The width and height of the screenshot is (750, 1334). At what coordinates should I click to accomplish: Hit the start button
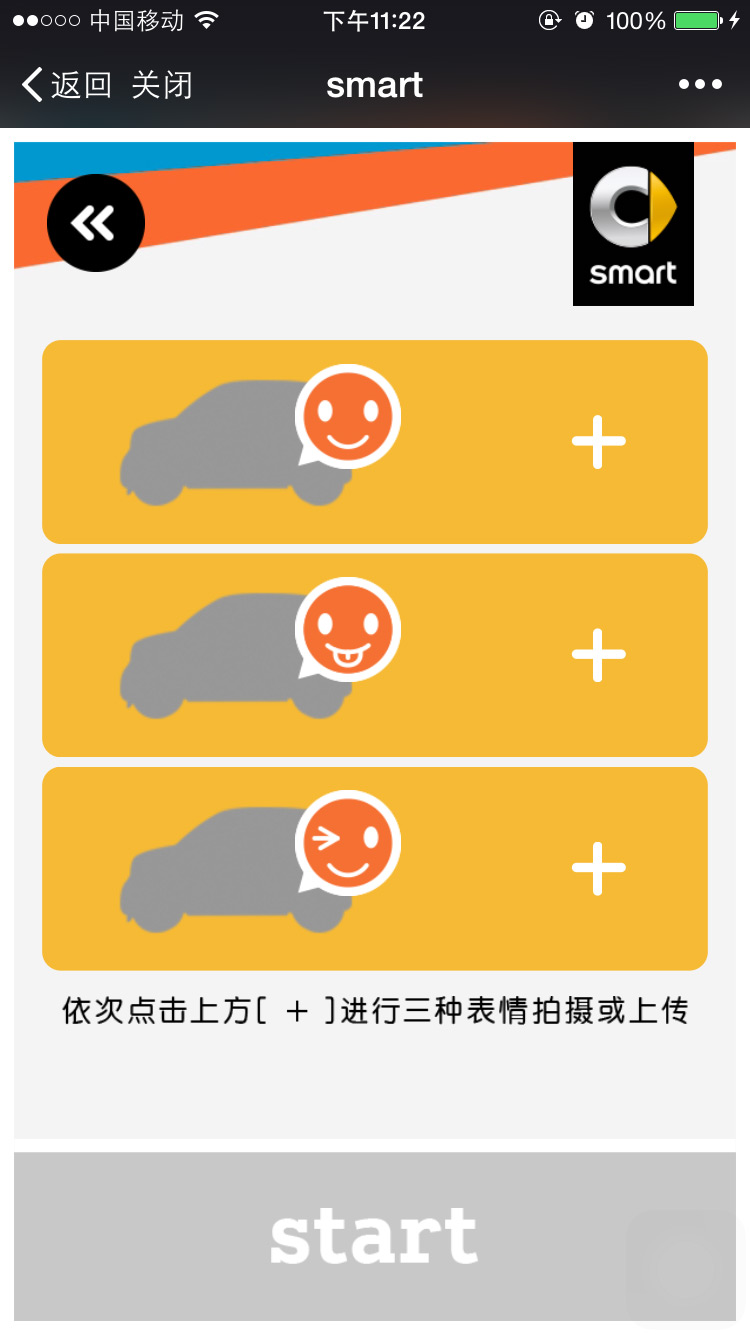(374, 1236)
